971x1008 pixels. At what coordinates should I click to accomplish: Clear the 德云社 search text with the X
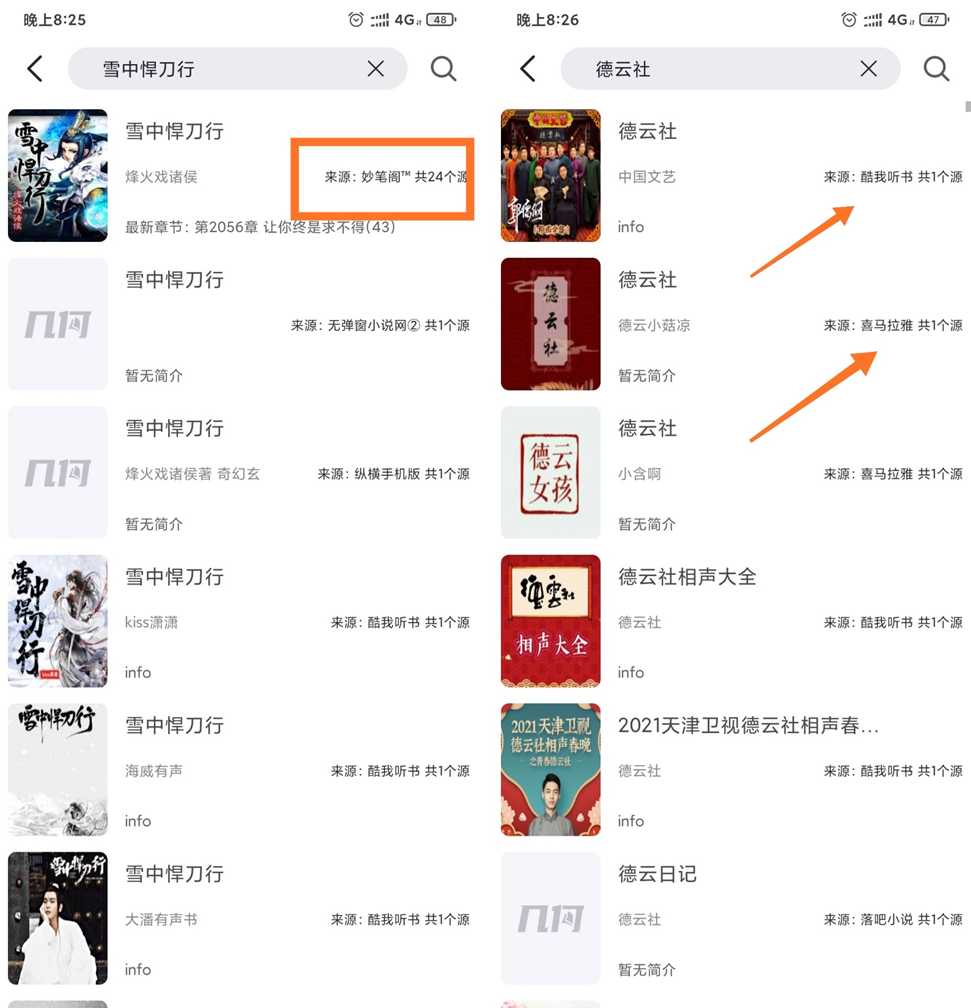coord(868,68)
